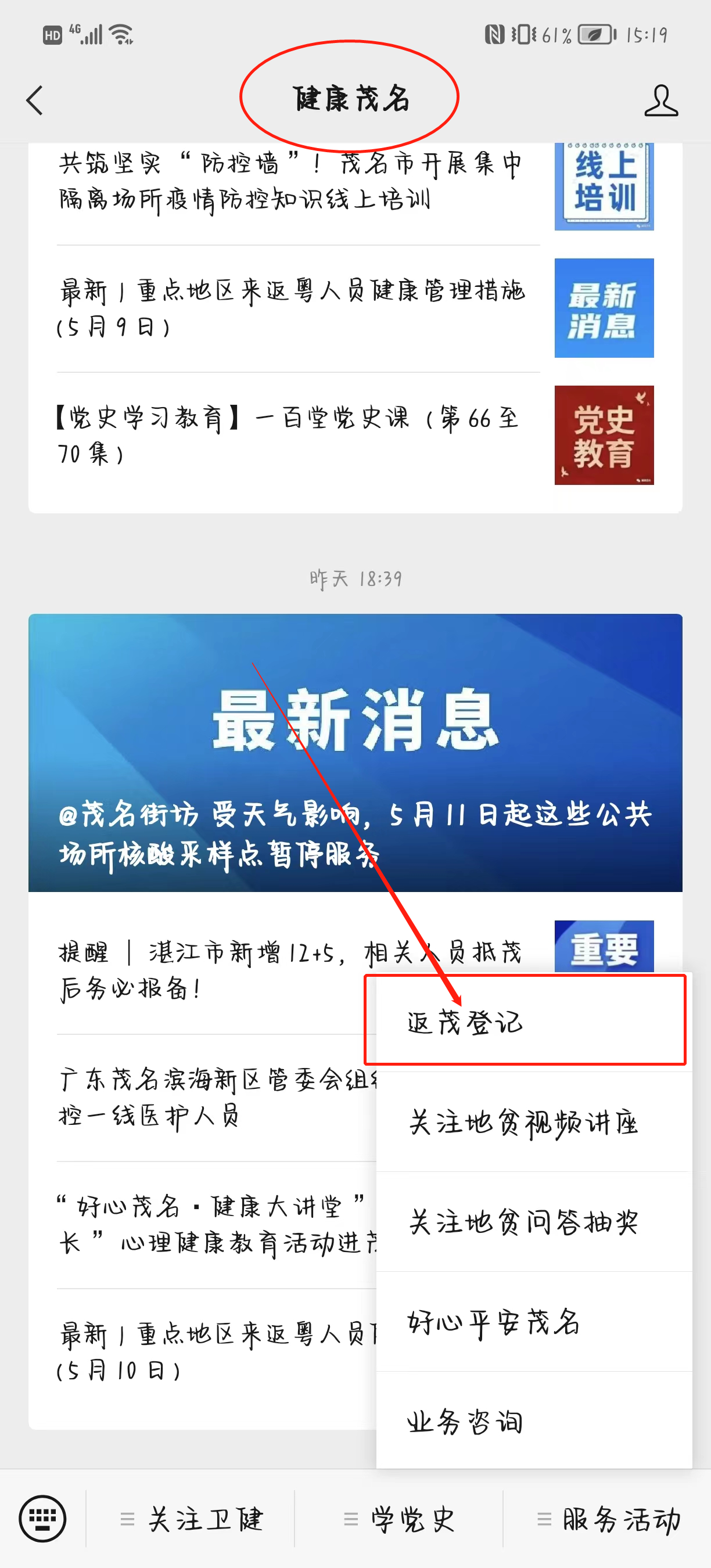Open the account profile icon

pyautogui.click(x=660, y=100)
